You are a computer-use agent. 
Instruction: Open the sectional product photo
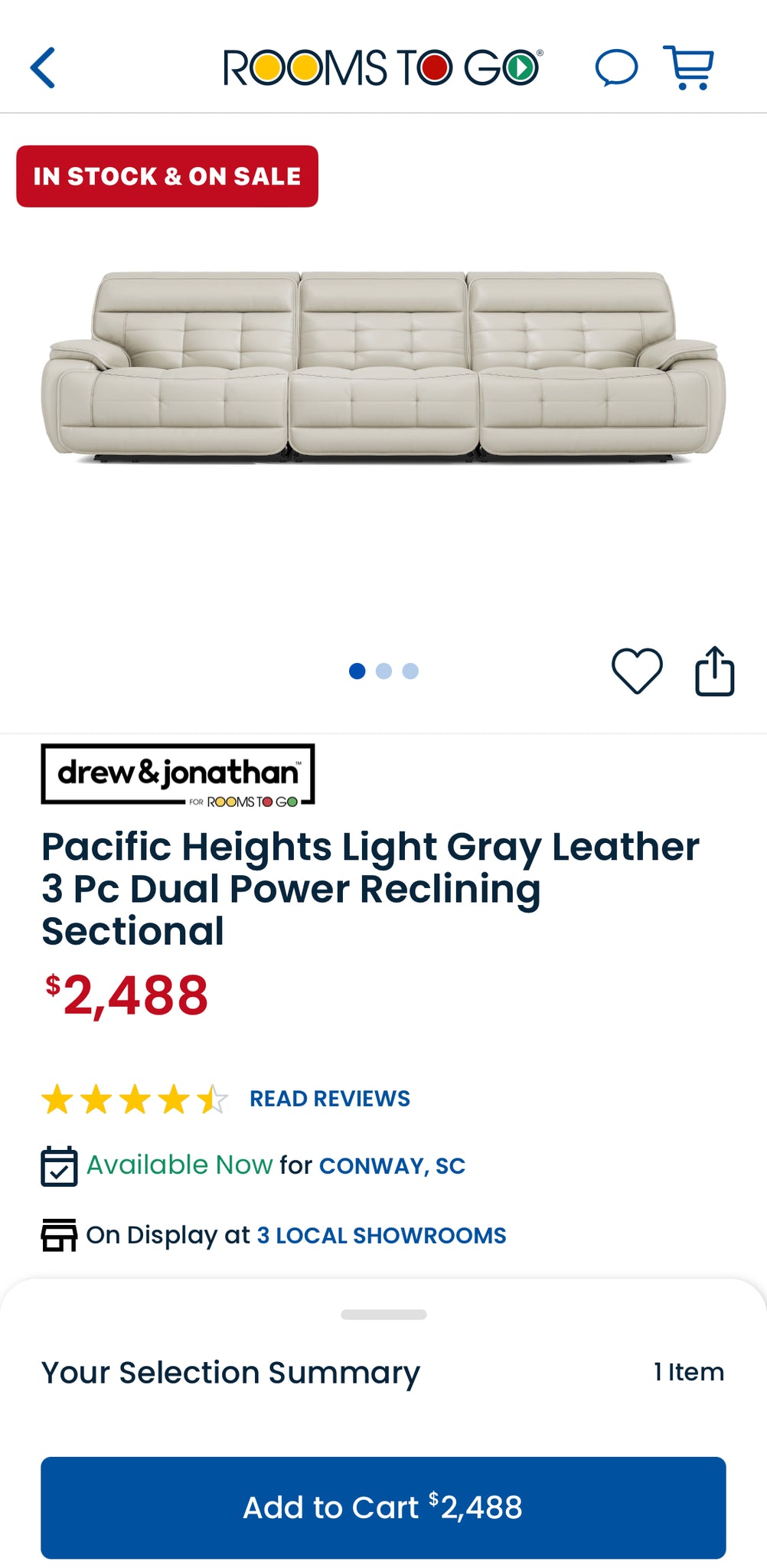pos(383,366)
